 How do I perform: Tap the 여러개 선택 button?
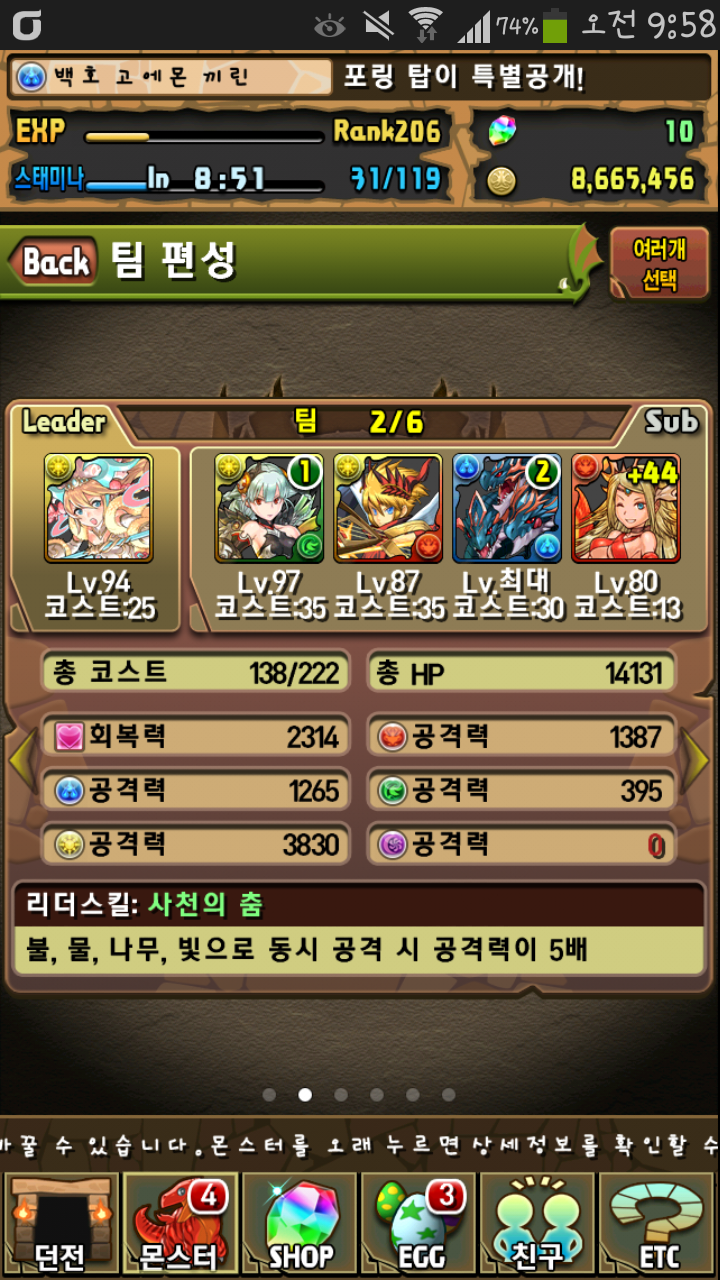coord(660,264)
